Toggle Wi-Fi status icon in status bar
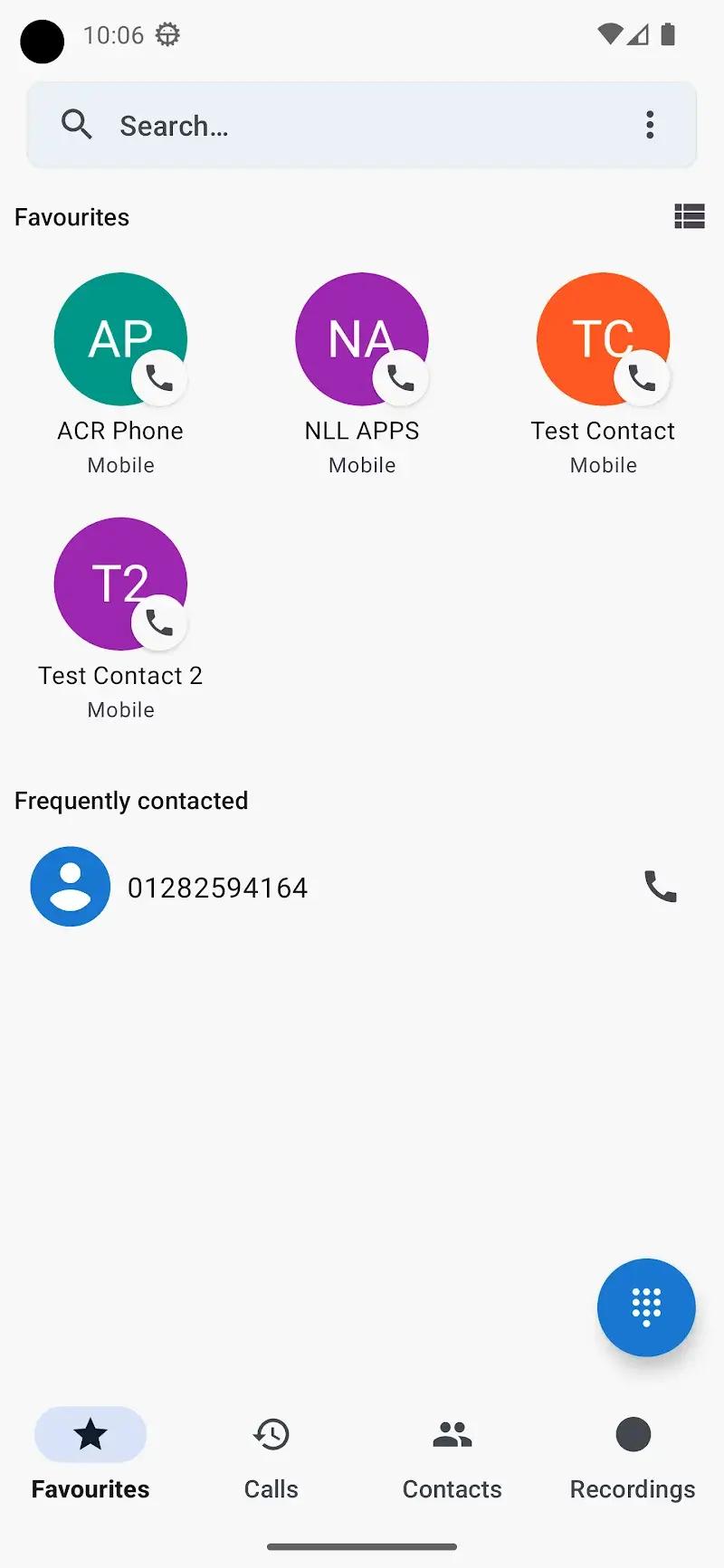Screen dimensions: 724x1568 608,34
